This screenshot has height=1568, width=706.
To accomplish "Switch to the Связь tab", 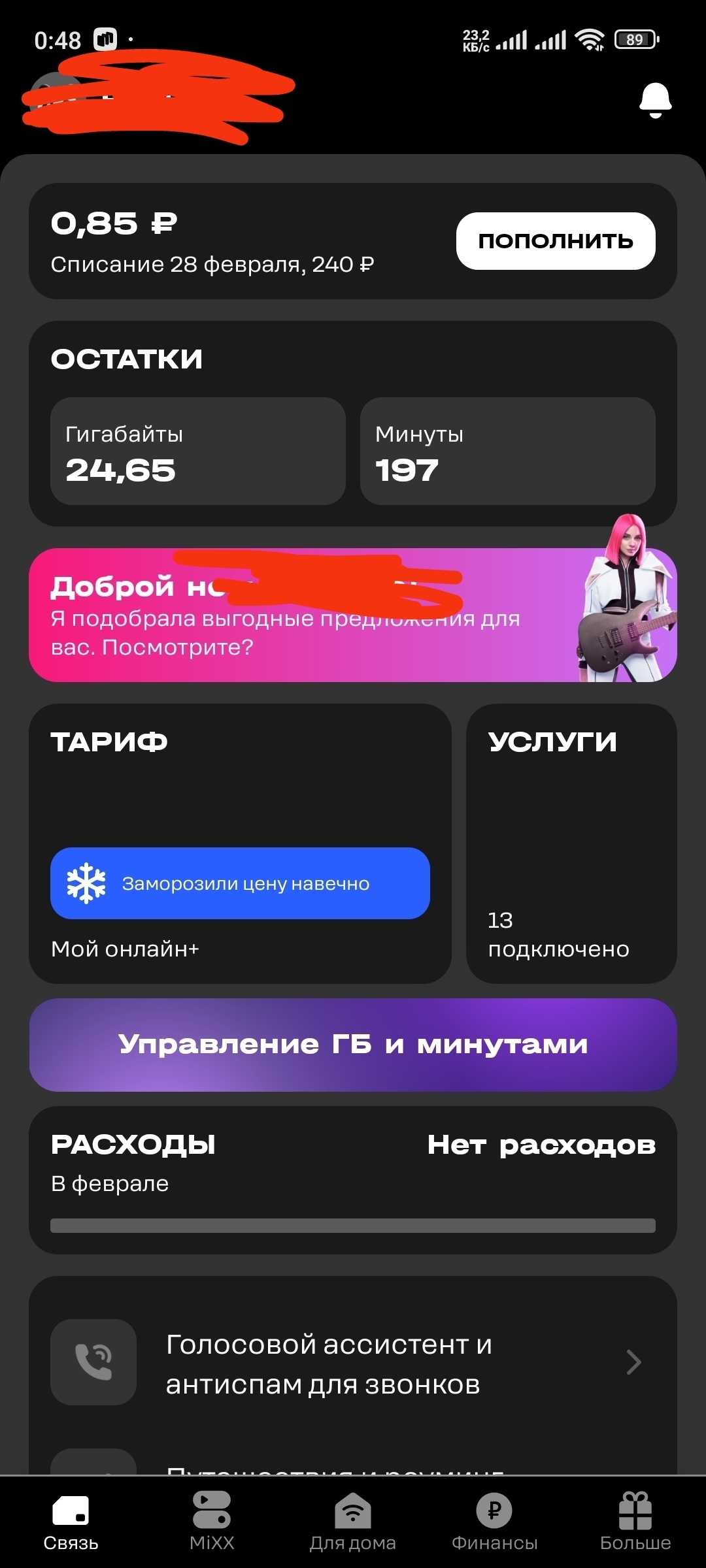I will [x=71, y=1523].
